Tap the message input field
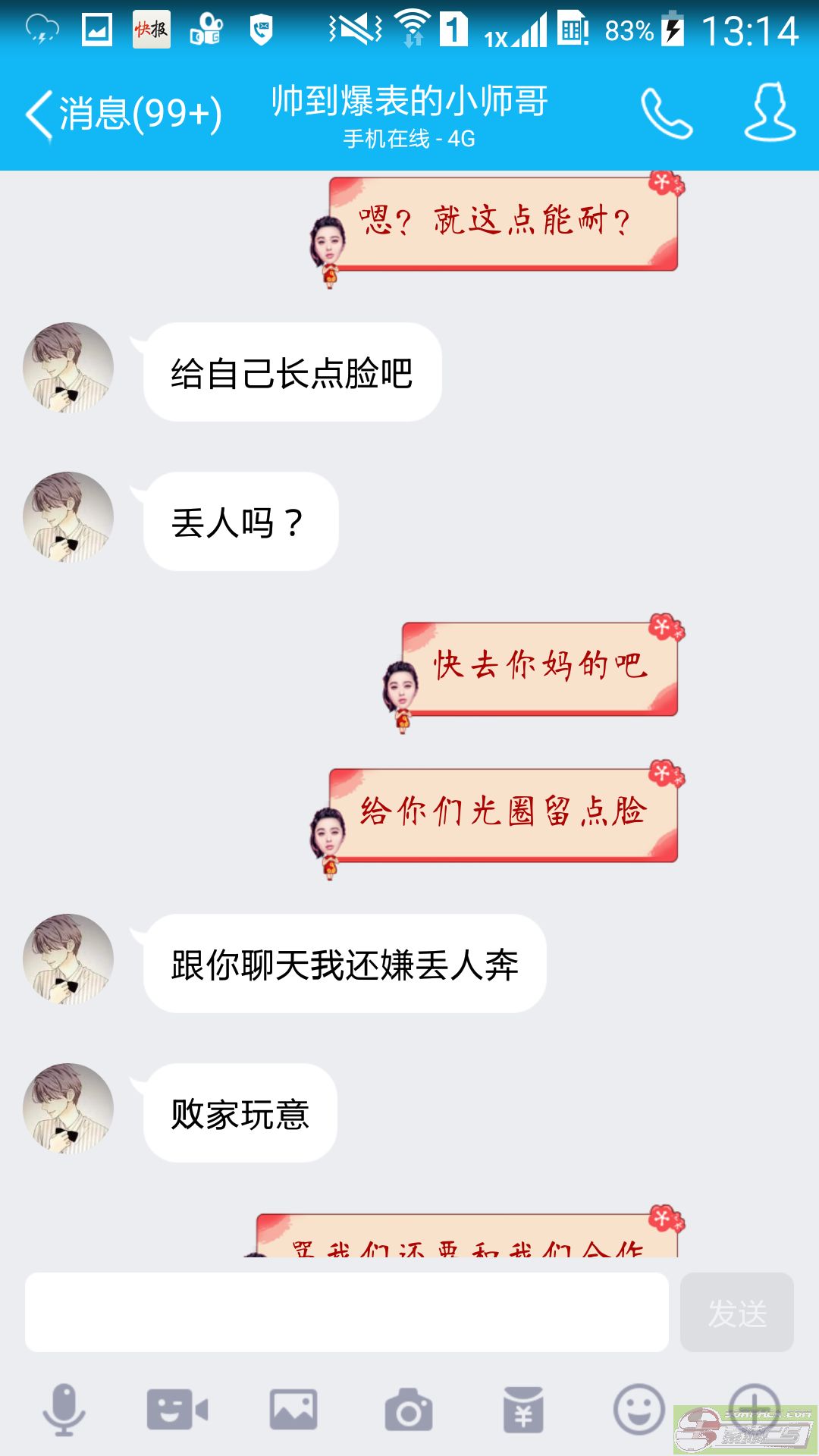 (x=347, y=1313)
